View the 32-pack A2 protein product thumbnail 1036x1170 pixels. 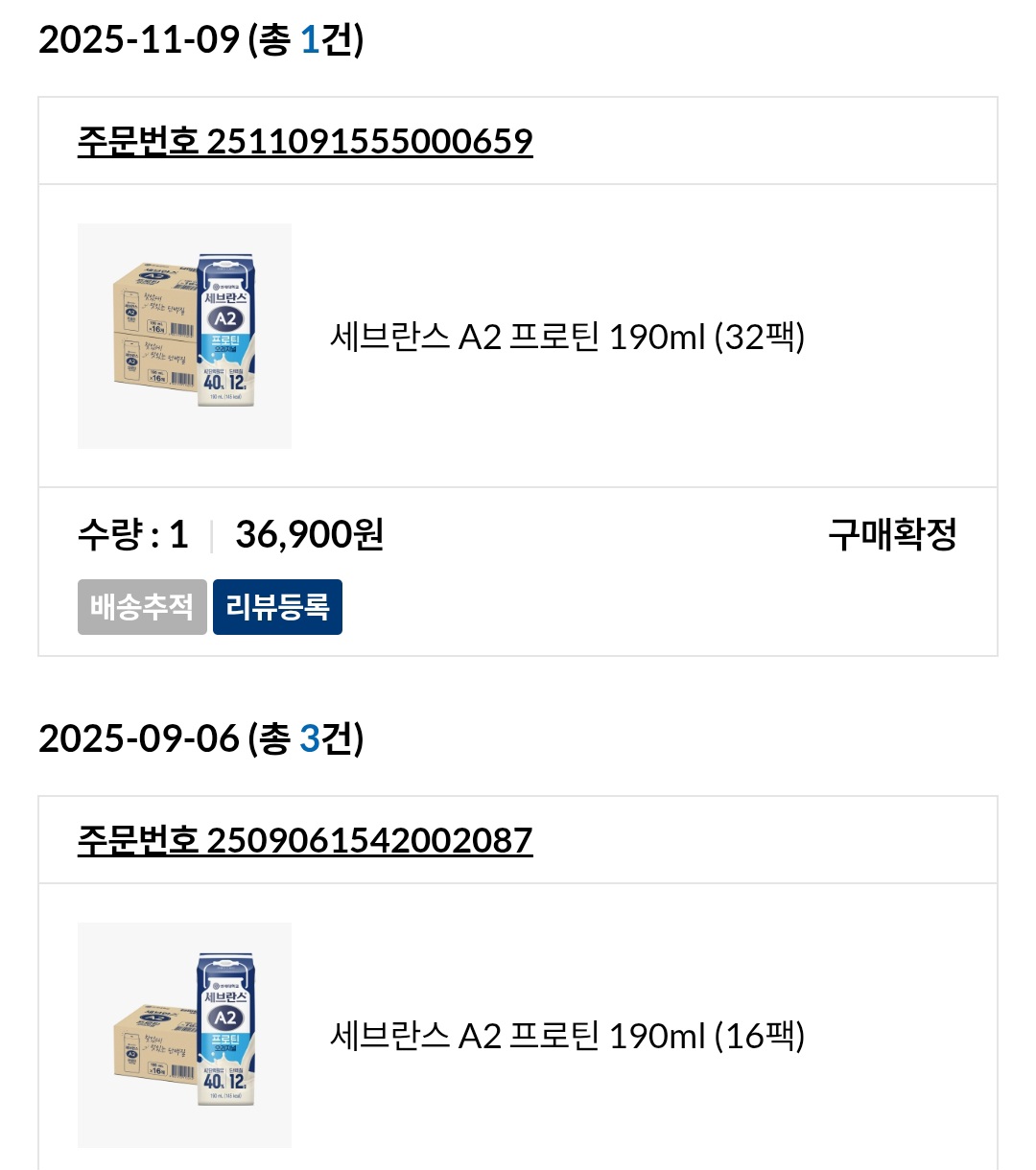coord(184,335)
